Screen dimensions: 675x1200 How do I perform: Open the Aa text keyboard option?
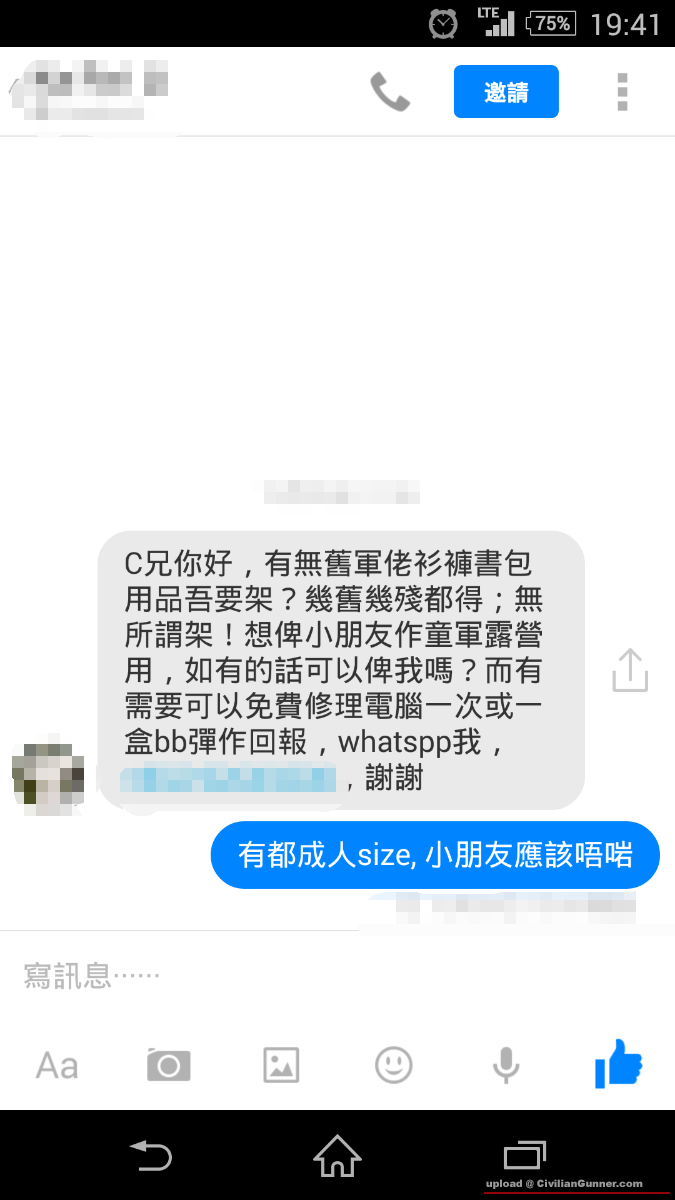tap(57, 1065)
